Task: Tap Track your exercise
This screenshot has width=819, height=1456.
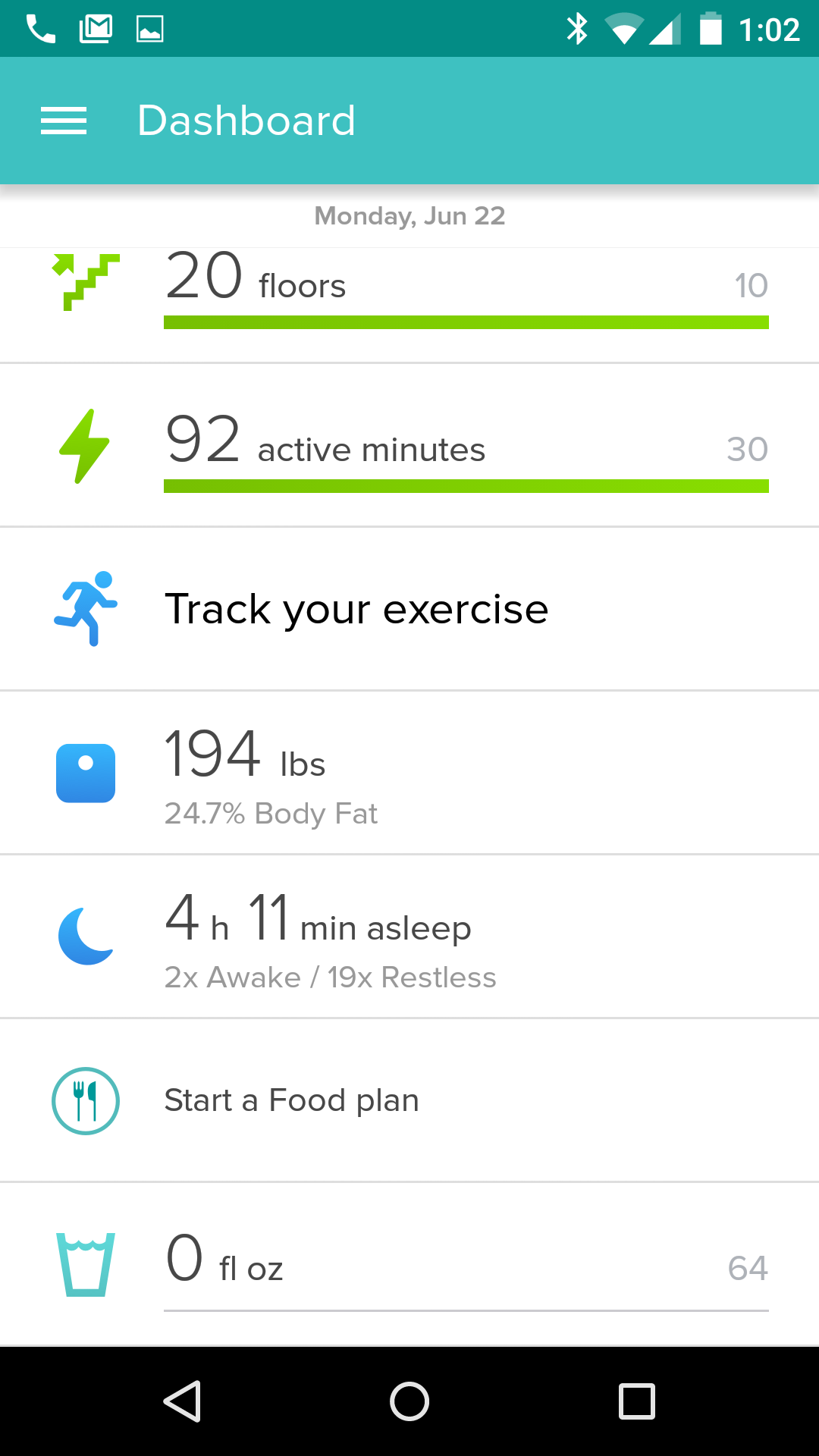Action: [x=409, y=609]
